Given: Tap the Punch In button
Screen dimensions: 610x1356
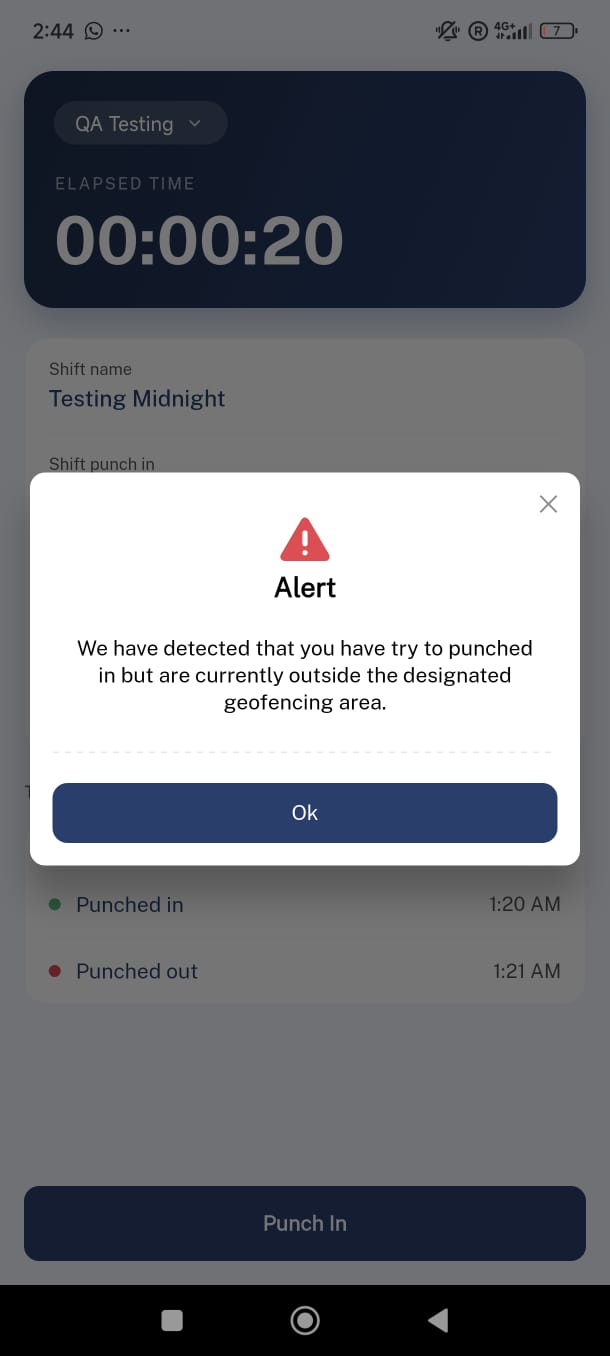Looking at the screenshot, I should pyautogui.click(x=305, y=1223).
